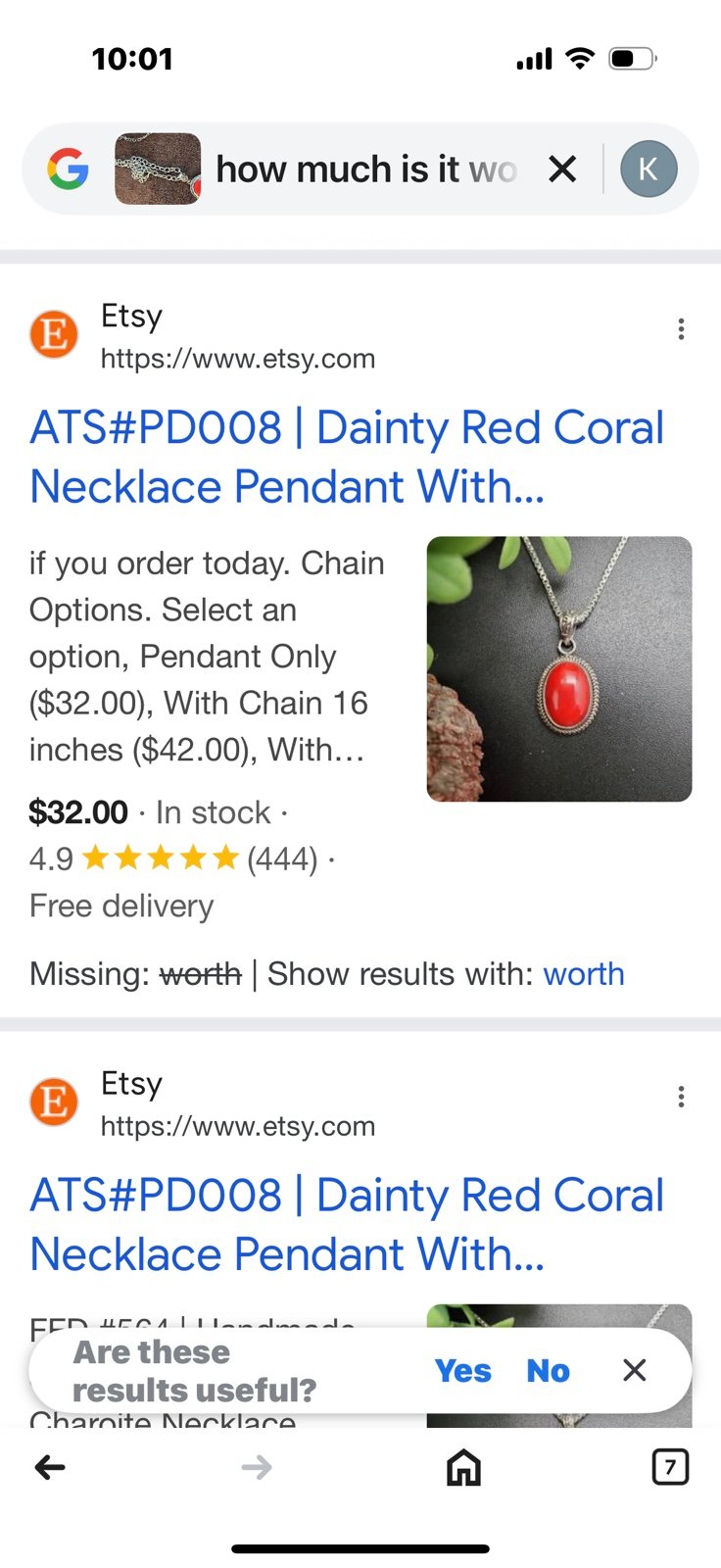Screen dimensions: 721x1568
Task: Open the K account avatar
Action: (649, 169)
